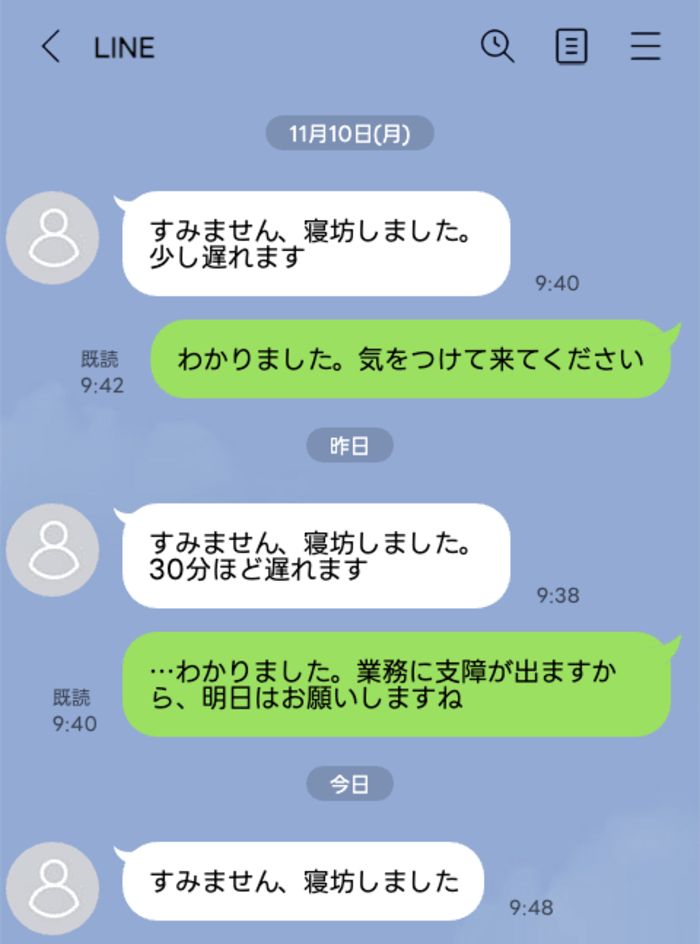Search within this chat

(x=497, y=46)
